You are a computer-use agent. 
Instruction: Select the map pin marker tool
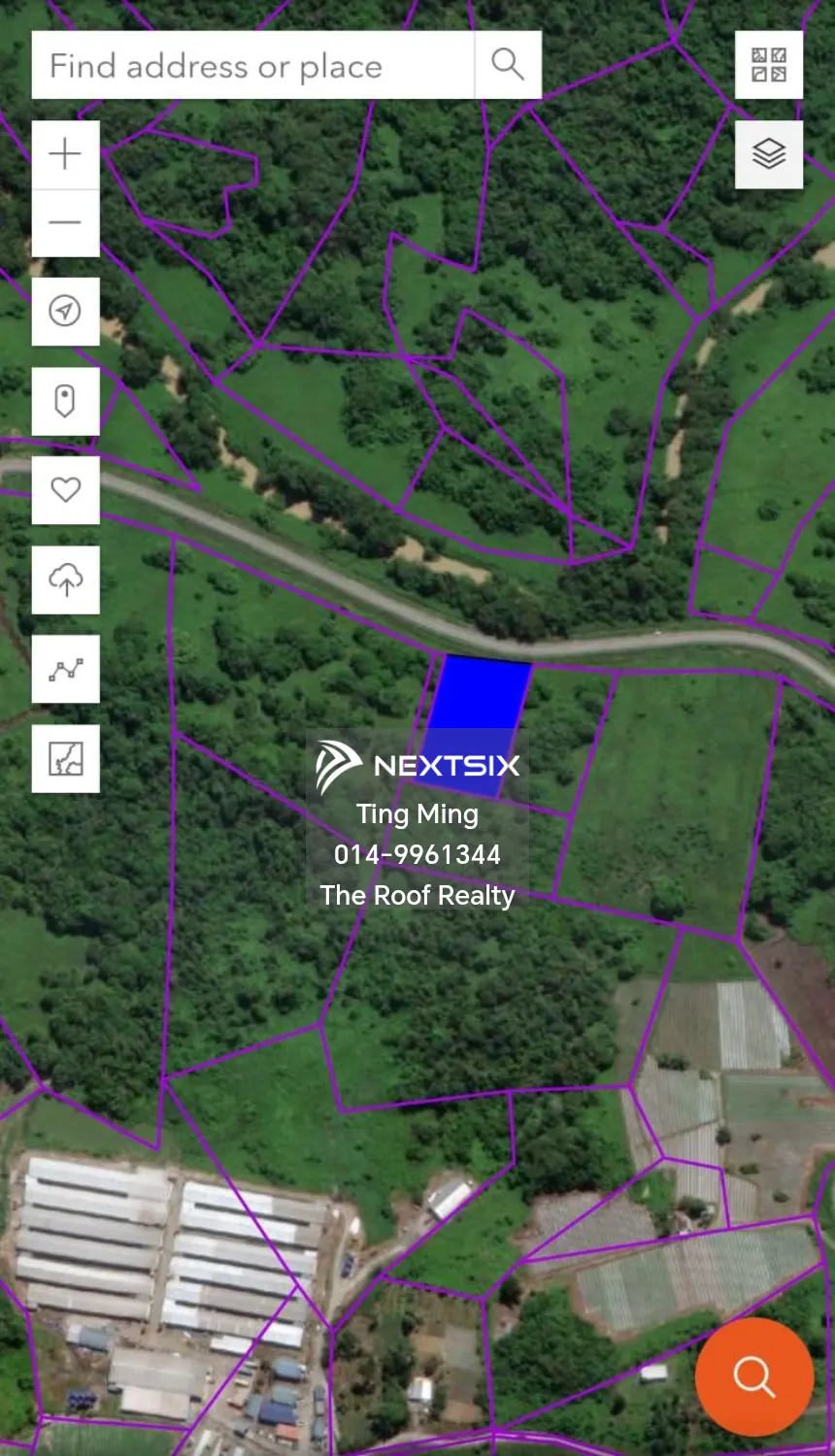(65, 400)
